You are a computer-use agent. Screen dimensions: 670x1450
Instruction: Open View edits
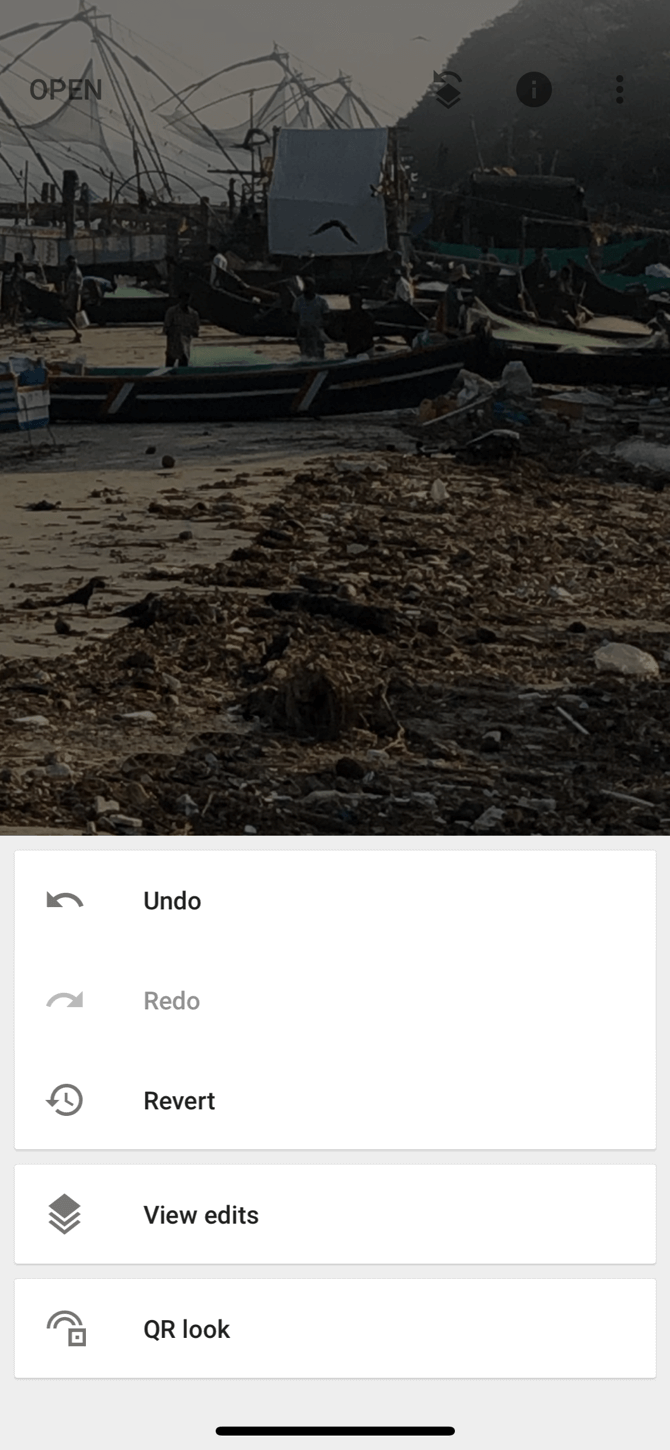click(335, 1214)
